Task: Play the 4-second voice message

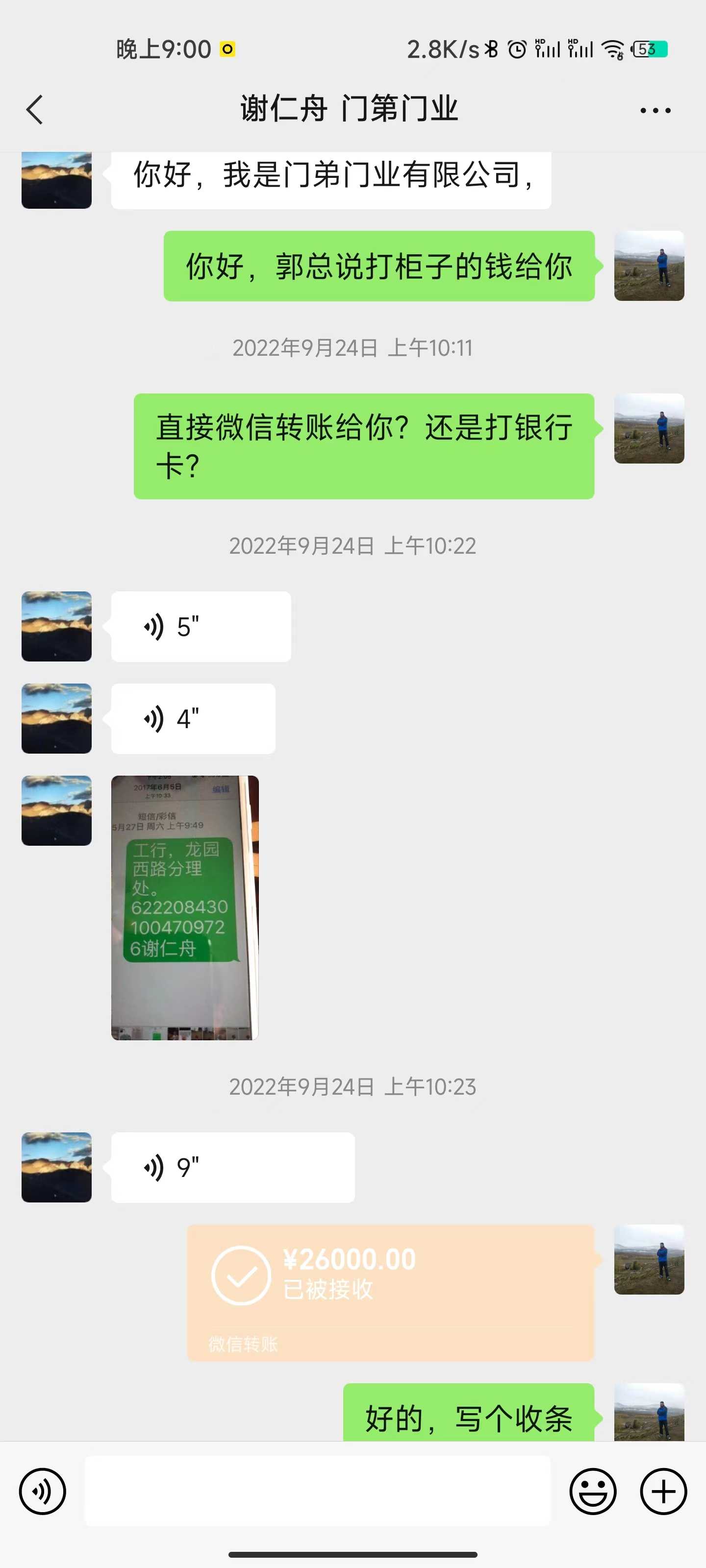Action: [x=193, y=718]
